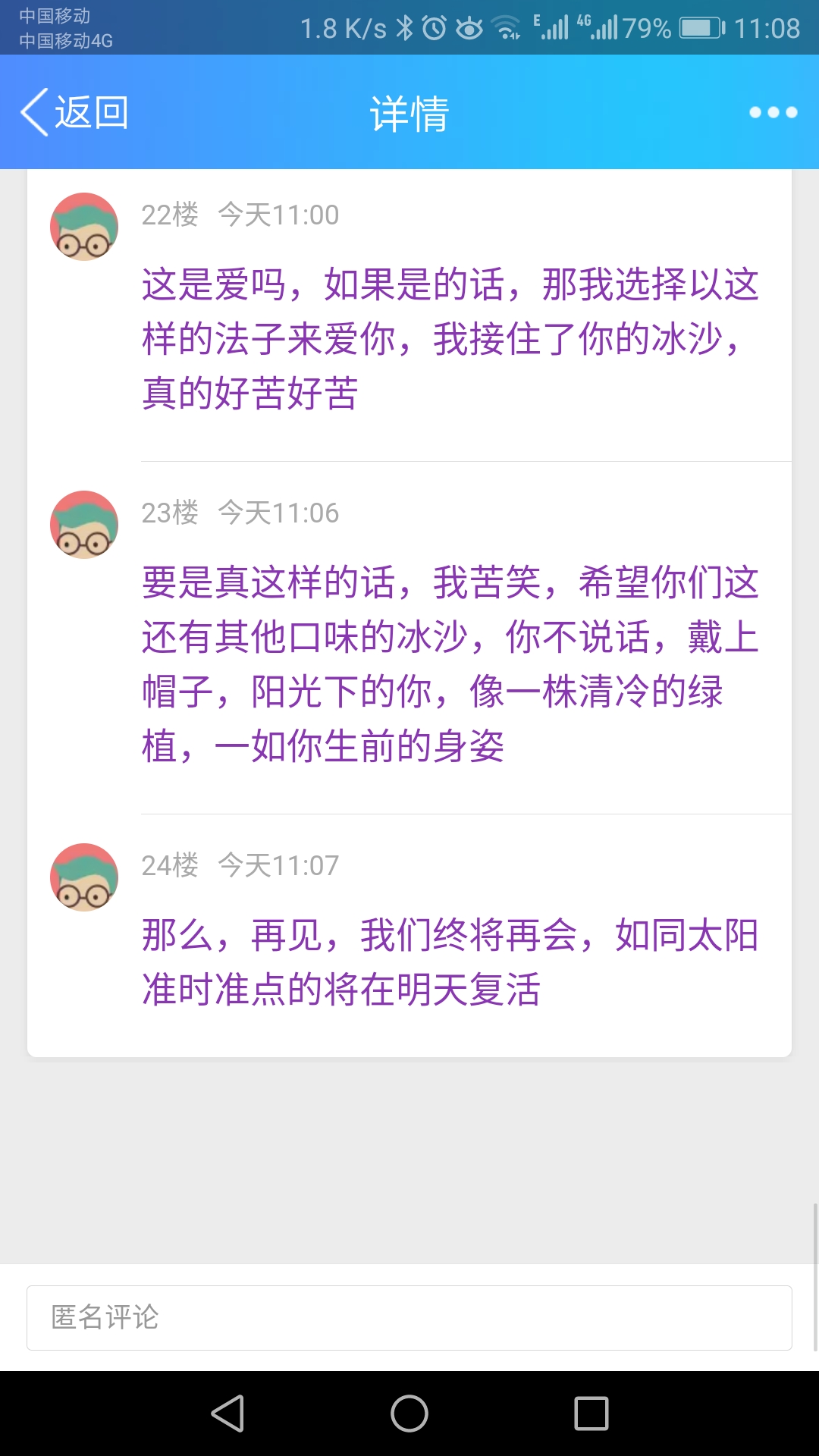Viewport: 819px width, 1456px height.
Task: Select the 22楼 comment about 冰沙
Action: coord(450,338)
